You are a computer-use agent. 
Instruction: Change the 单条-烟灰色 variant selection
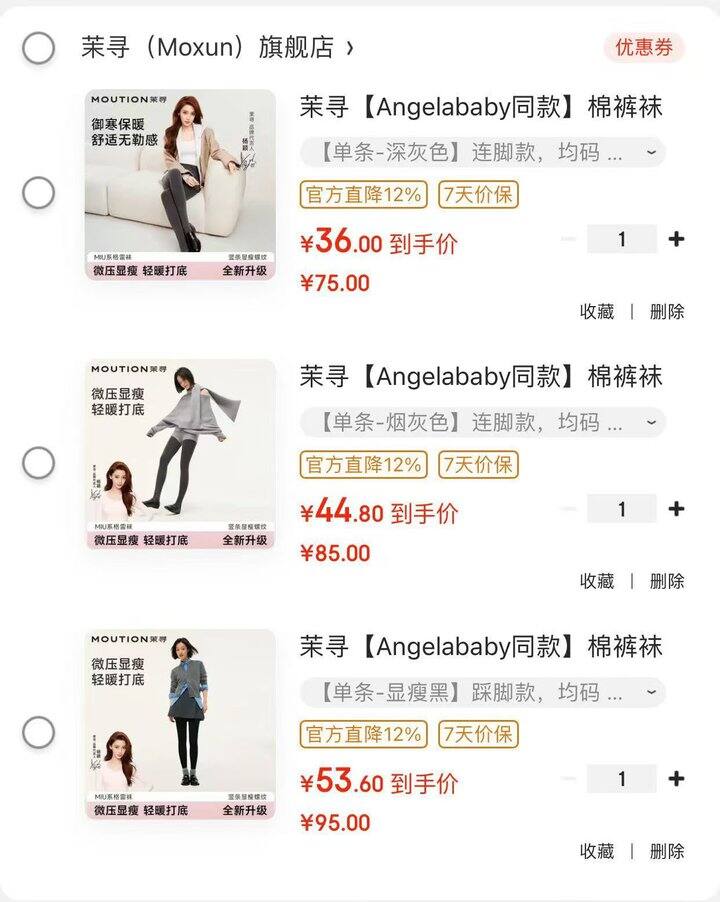(482, 423)
